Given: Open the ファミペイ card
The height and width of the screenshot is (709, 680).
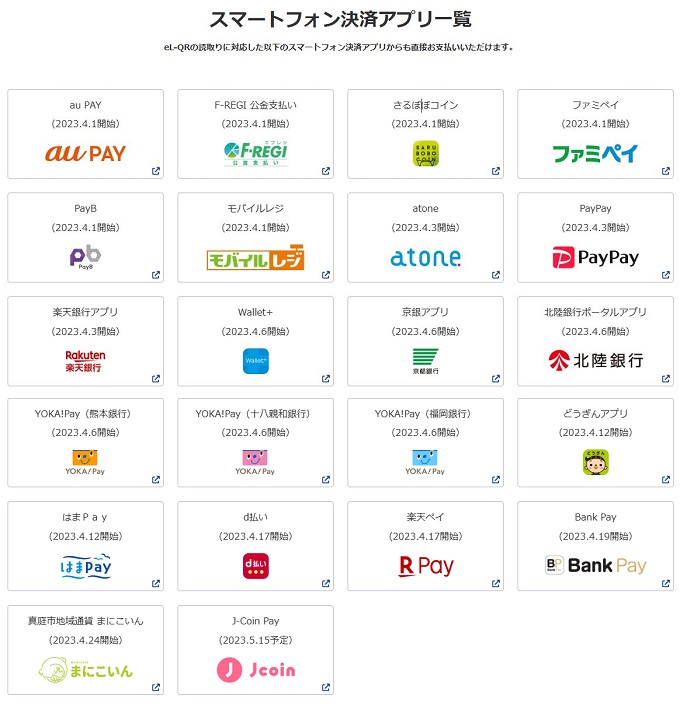Looking at the screenshot, I should (595, 134).
